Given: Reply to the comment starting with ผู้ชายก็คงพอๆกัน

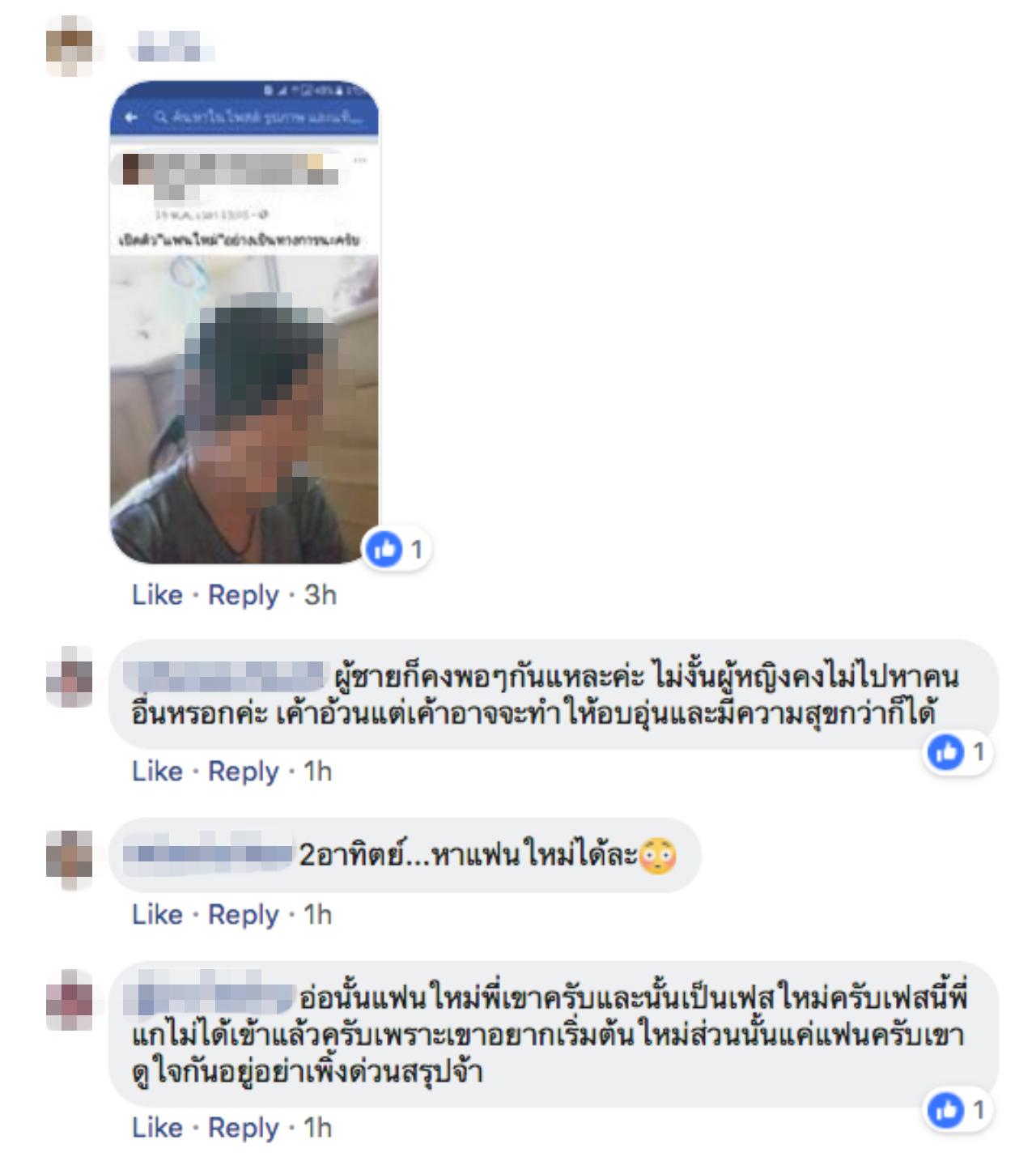Looking at the screenshot, I should point(243,772).
